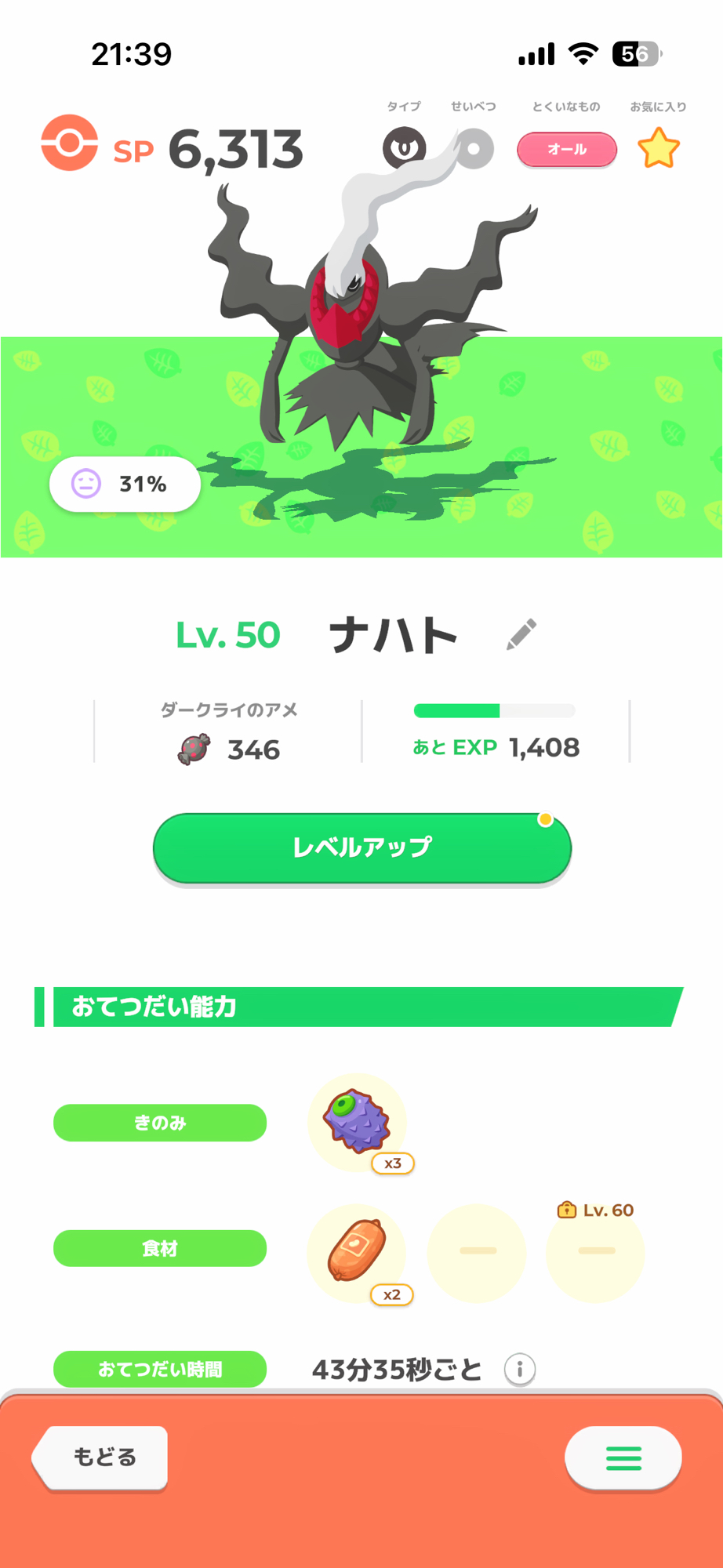This screenshot has width=723, height=1568.
Task: Show info about おてつだい時間
Action: point(519,1370)
